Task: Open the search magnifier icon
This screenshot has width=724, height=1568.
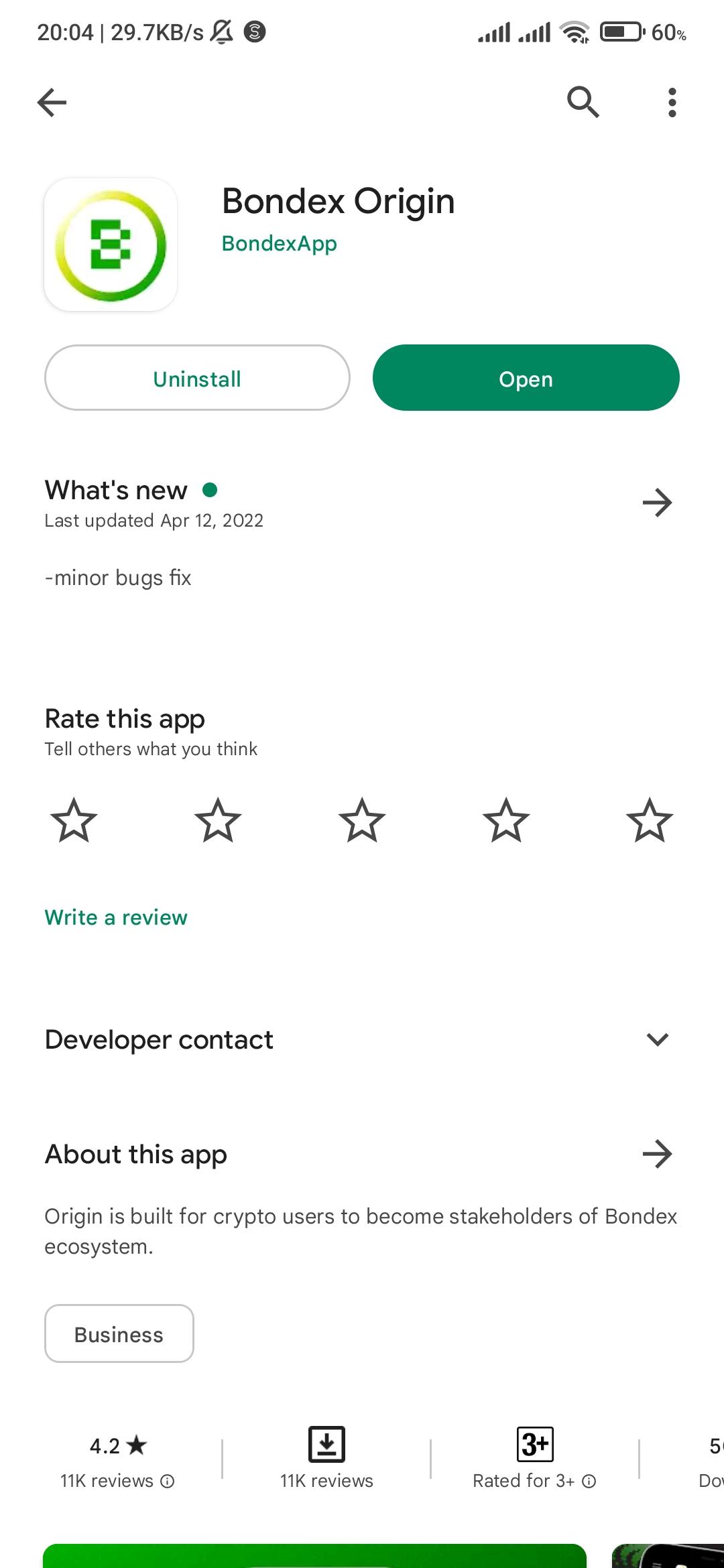Action: (583, 103)
